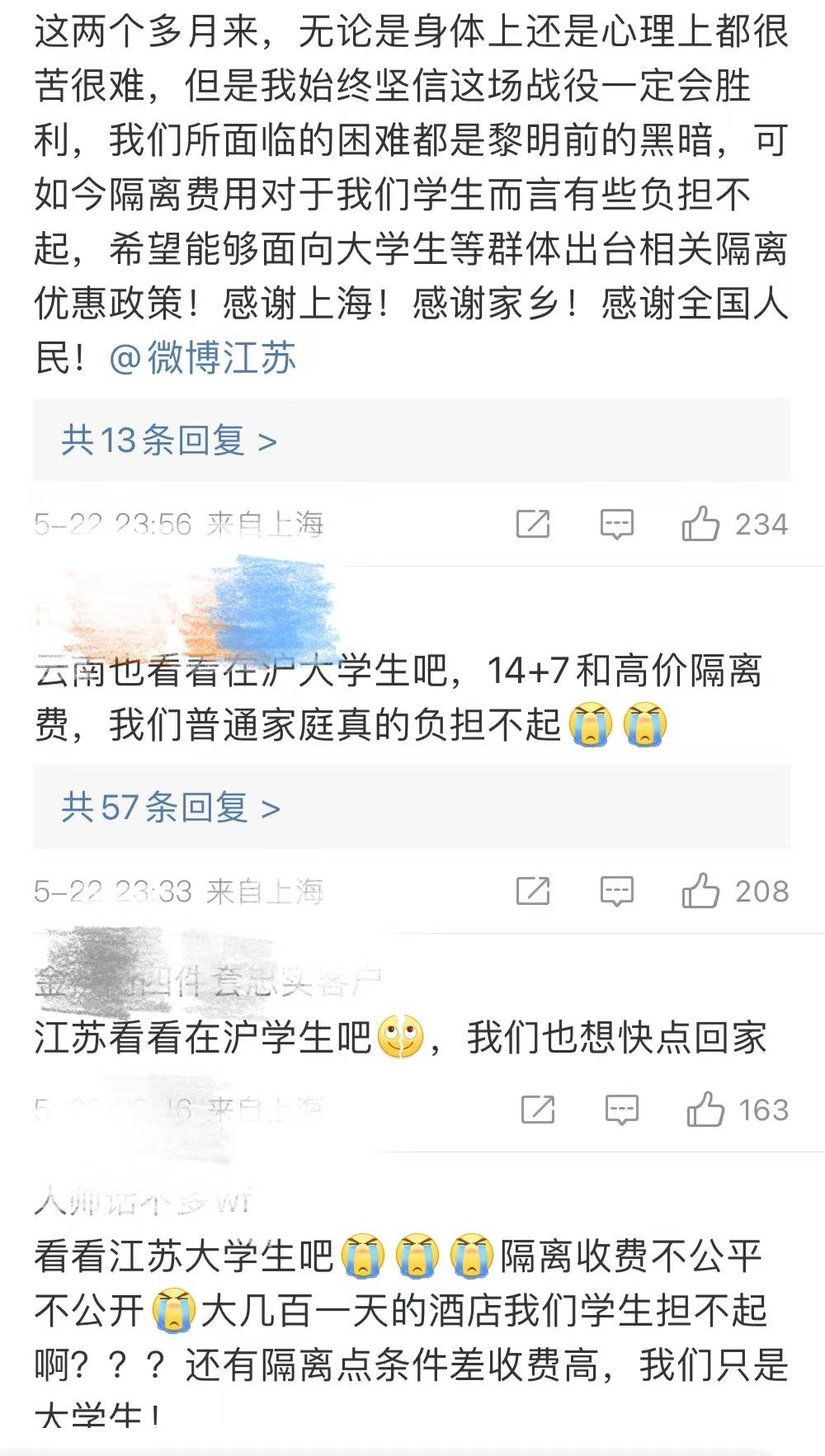
Task: Repost the comment posted at 5-22 23:56
Action: (533, 524)
